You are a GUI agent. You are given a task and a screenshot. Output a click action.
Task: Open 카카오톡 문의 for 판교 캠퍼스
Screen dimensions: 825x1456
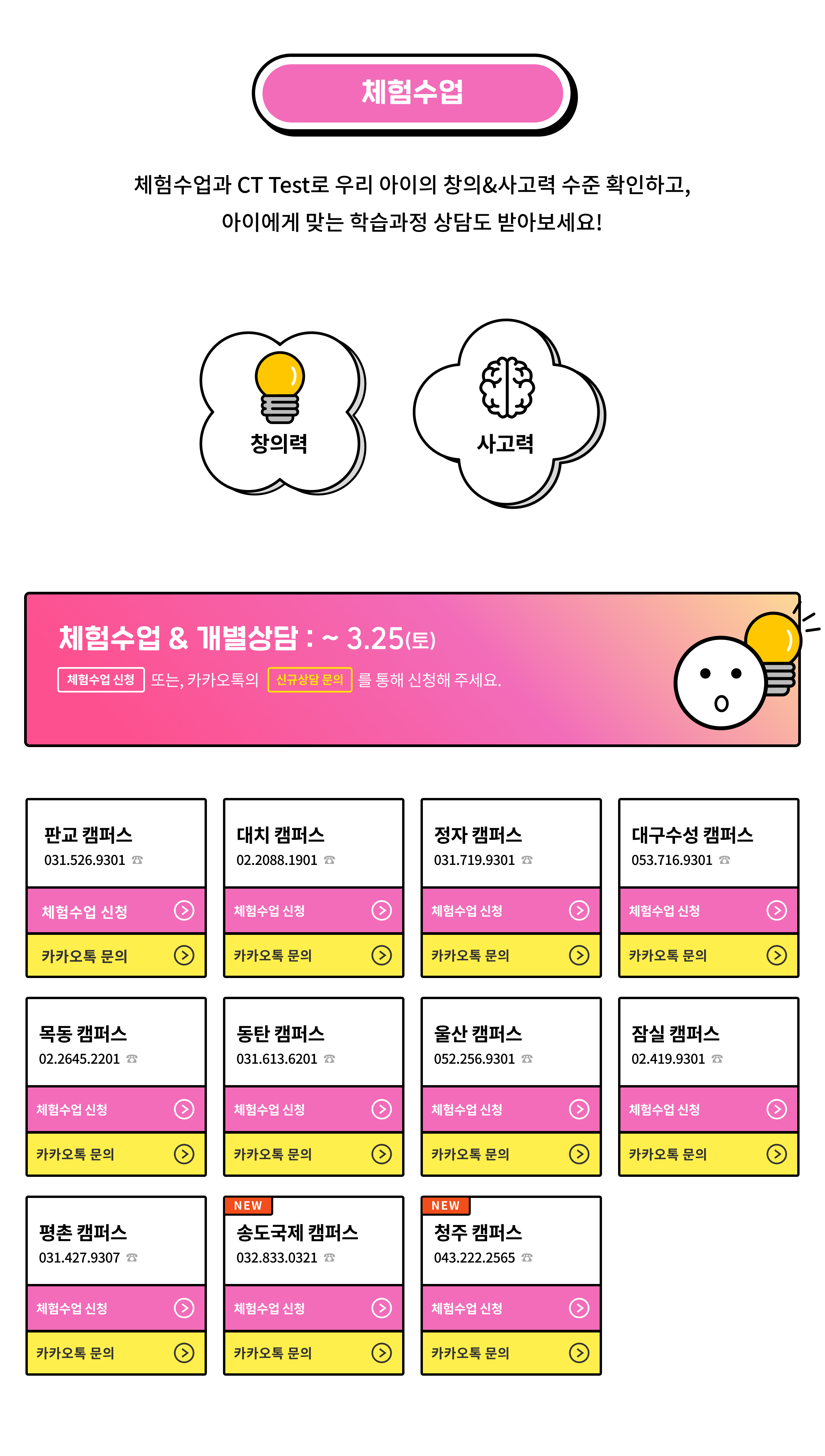point(116,955)
